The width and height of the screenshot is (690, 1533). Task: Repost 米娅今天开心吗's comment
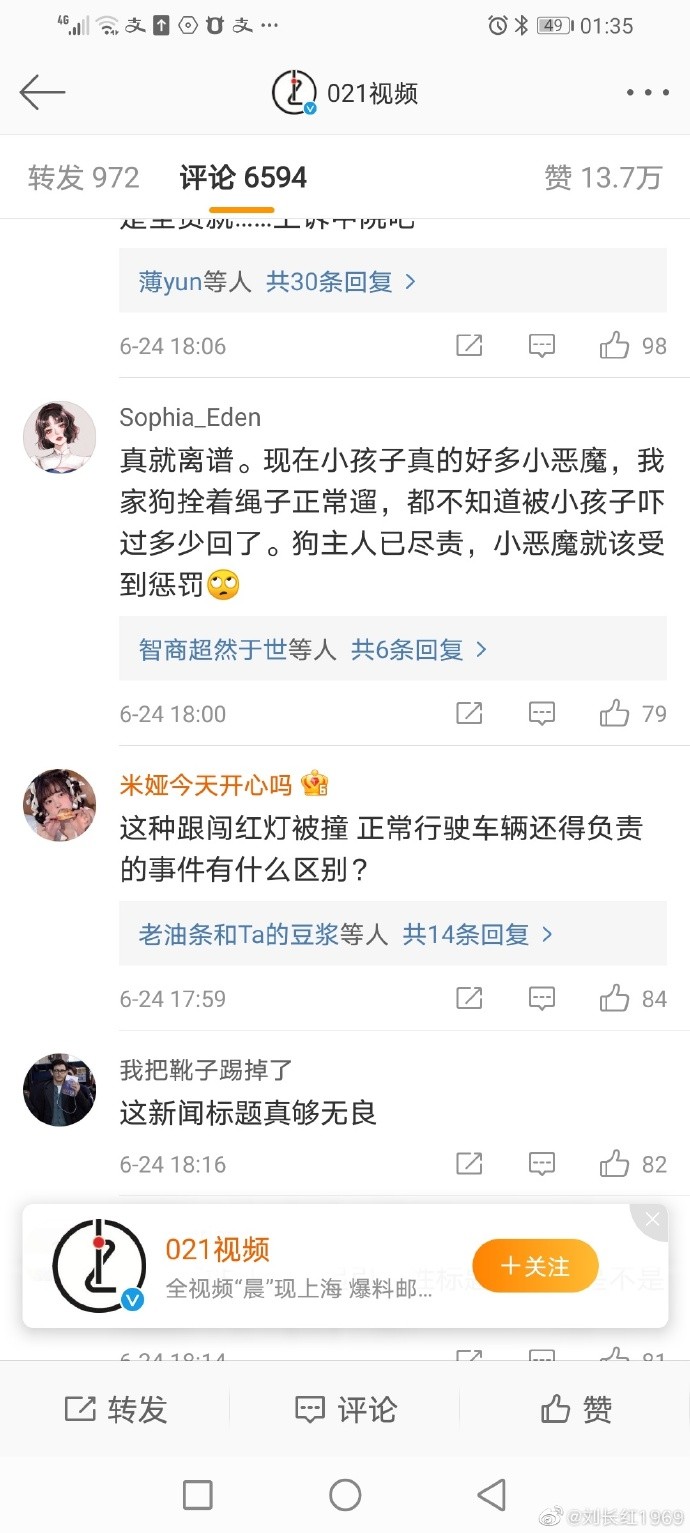[x=469, y=998]
